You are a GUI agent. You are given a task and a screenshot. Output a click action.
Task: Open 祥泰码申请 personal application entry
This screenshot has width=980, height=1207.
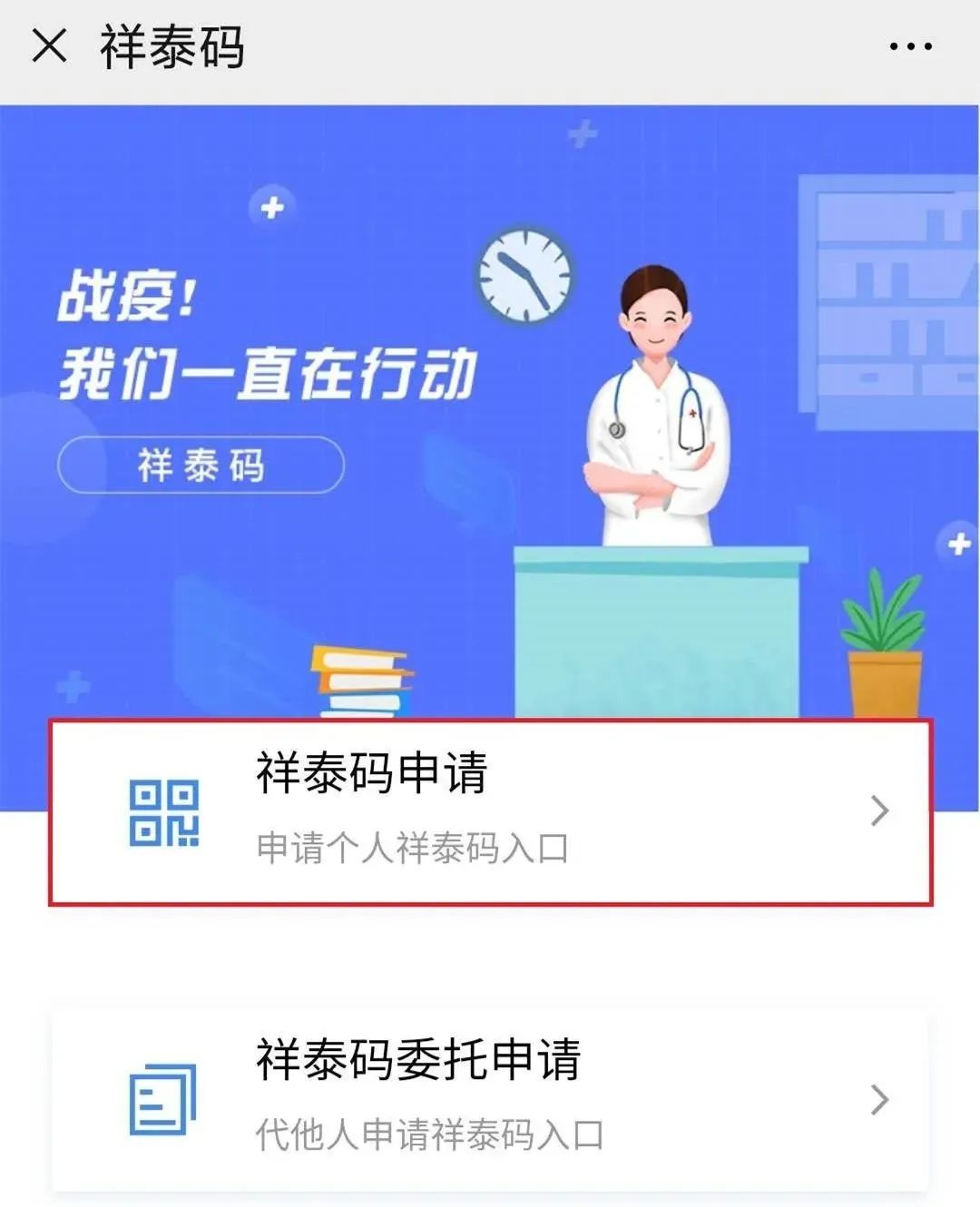coord(490,811)
